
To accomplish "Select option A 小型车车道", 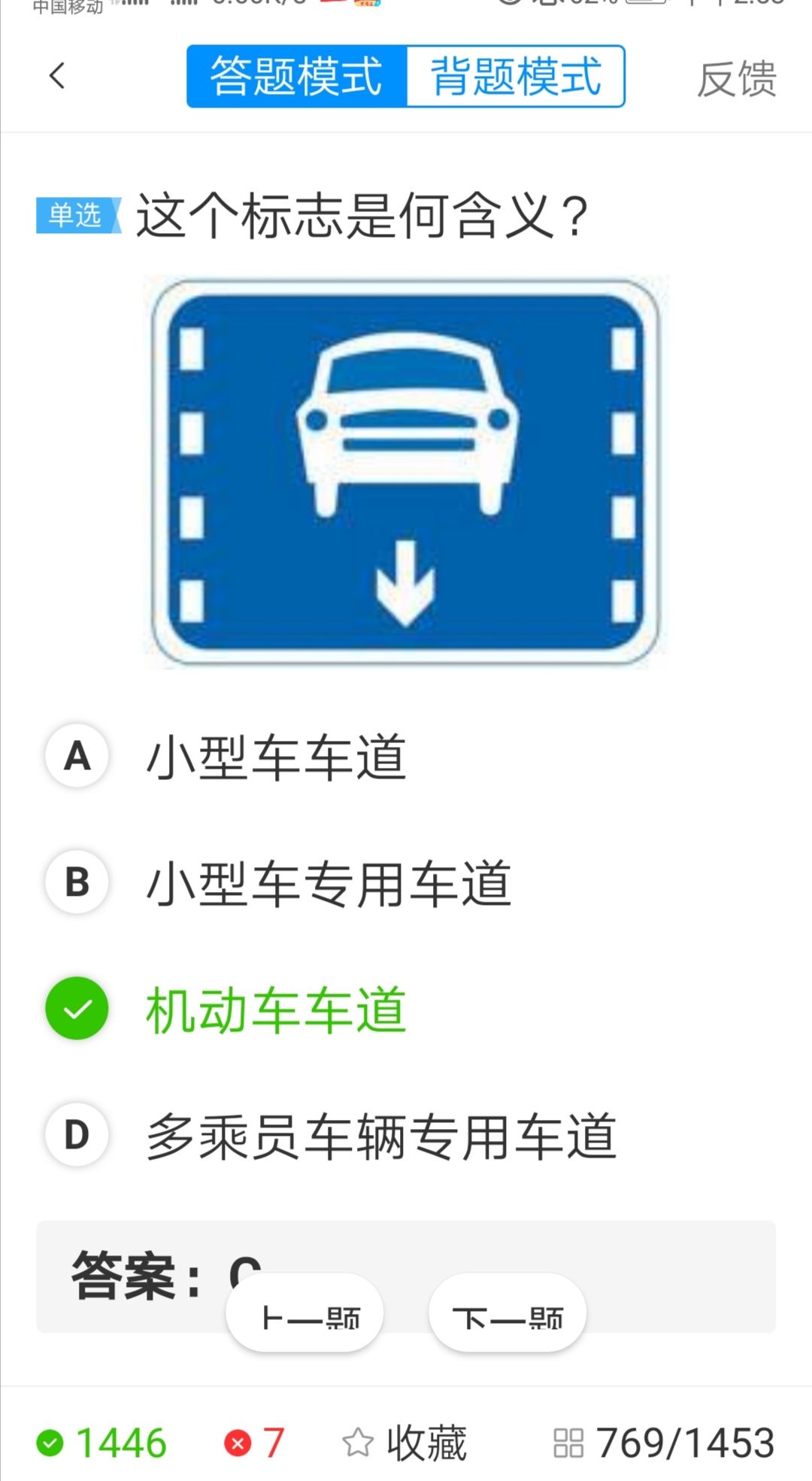I will pos(275,757).
